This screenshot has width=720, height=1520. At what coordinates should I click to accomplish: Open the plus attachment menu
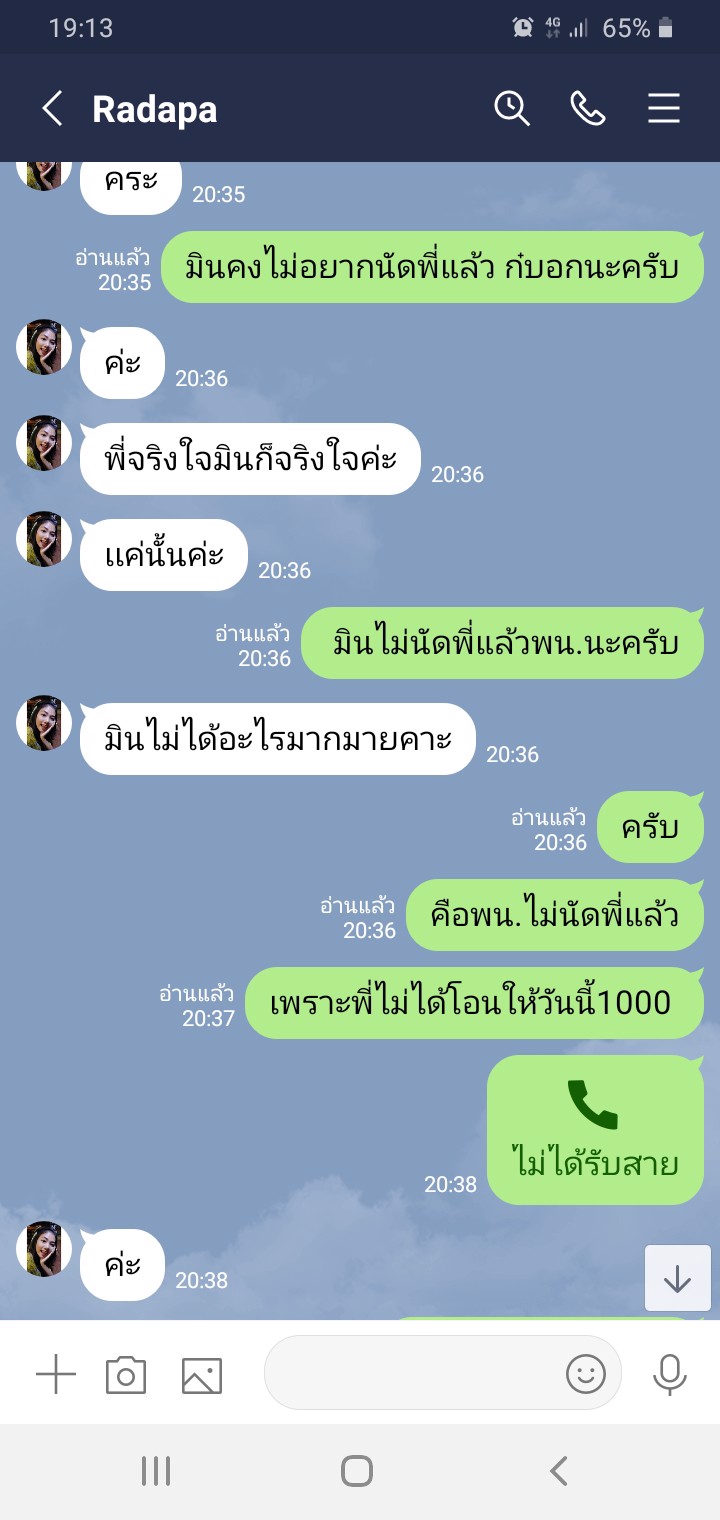tap(56, 1375)
